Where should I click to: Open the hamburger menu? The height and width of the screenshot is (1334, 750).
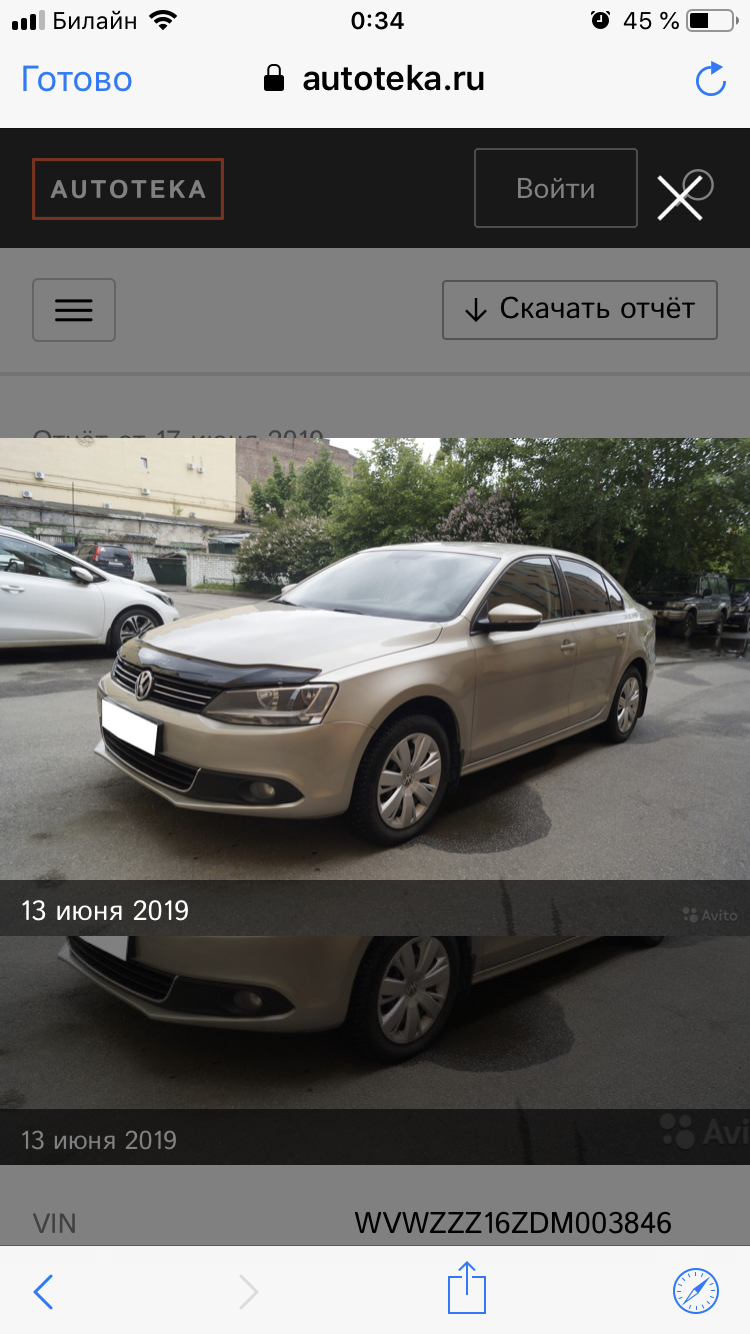coord(74,310)
